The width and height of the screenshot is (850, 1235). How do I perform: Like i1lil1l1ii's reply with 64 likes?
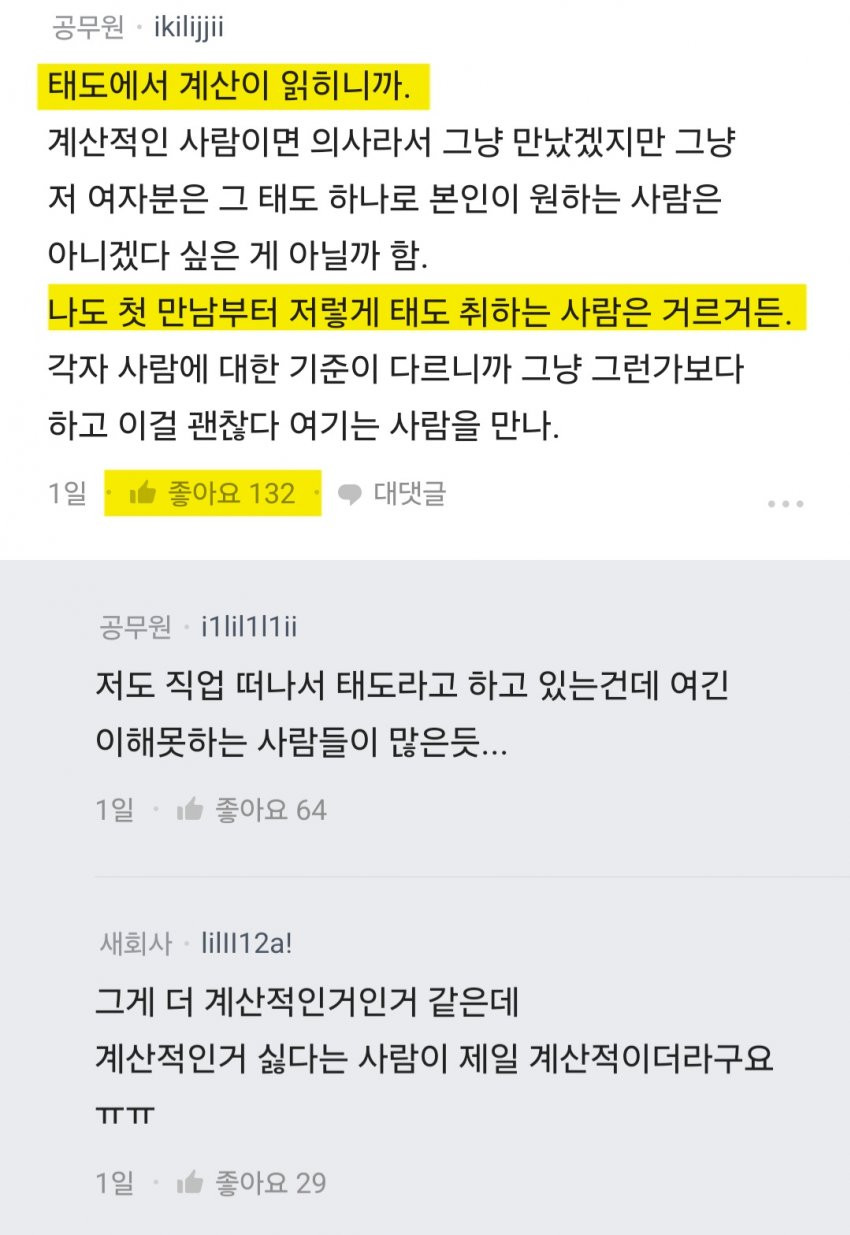point(251,810)
